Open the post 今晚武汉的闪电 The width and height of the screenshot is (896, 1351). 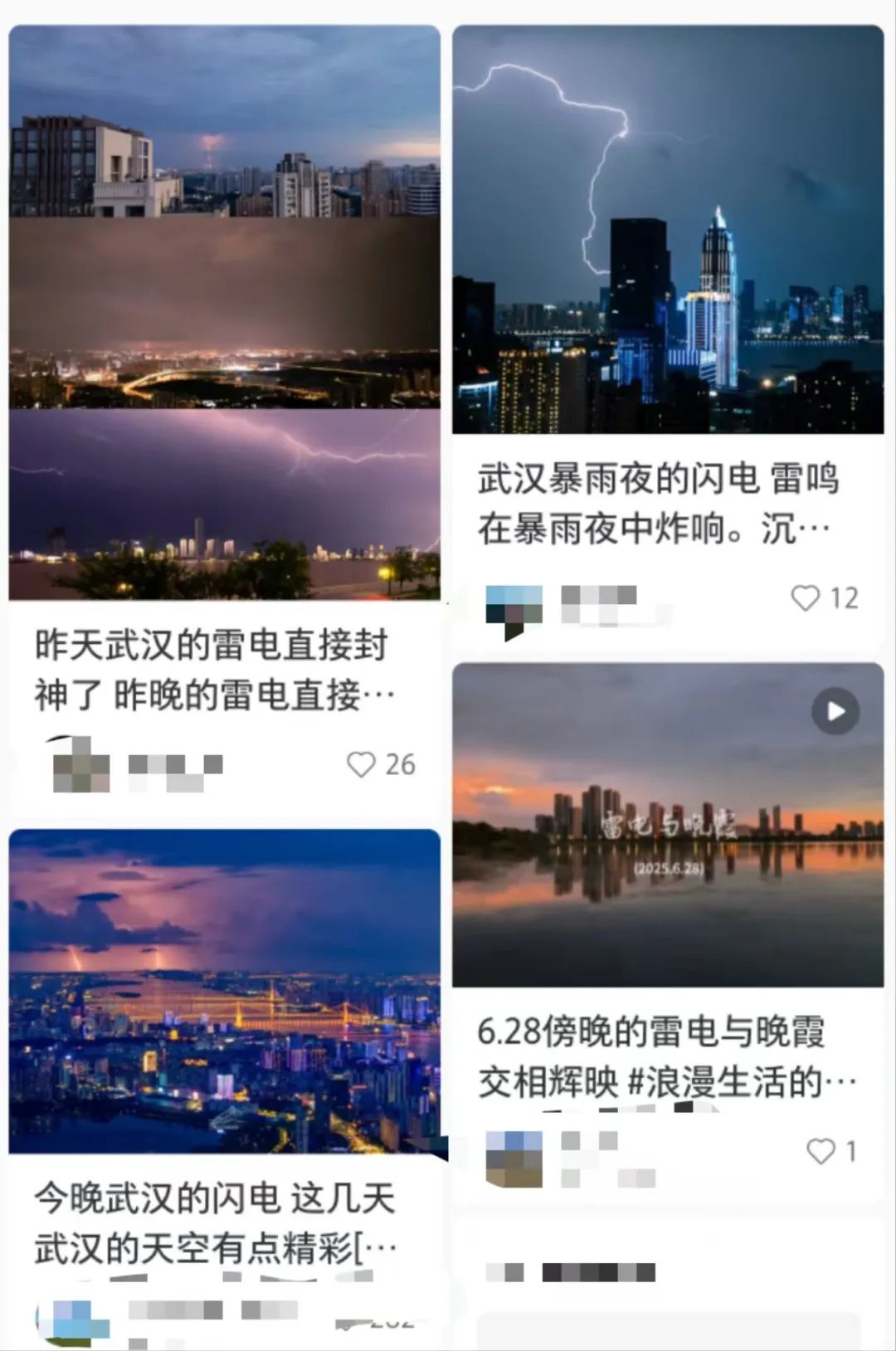pos(215,1222)
